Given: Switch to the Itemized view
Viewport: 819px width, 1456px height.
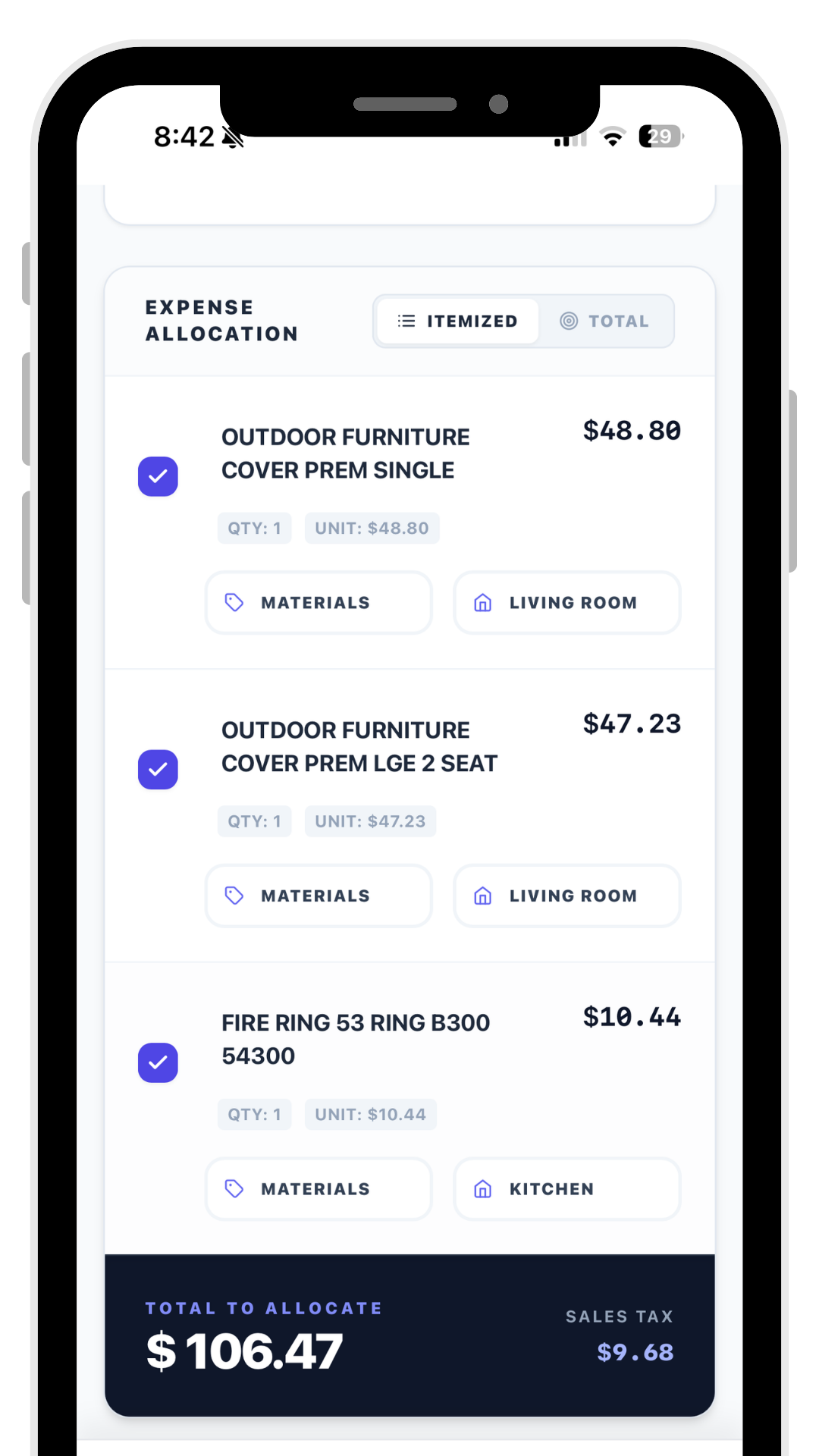Looking at the screenshot, I should (x=457, y=322).
